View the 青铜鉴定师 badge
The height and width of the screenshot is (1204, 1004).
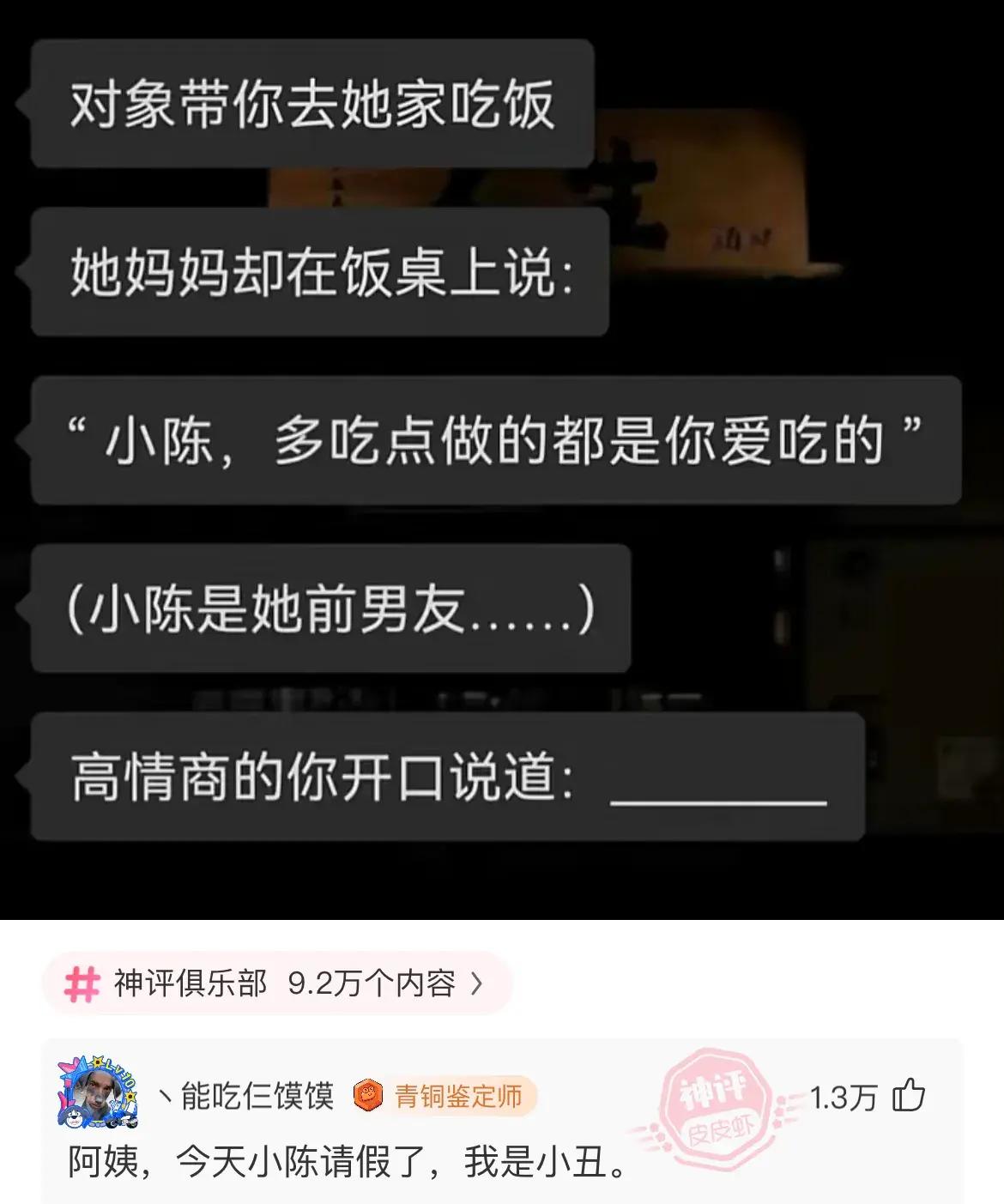[x=445, y=1096]
